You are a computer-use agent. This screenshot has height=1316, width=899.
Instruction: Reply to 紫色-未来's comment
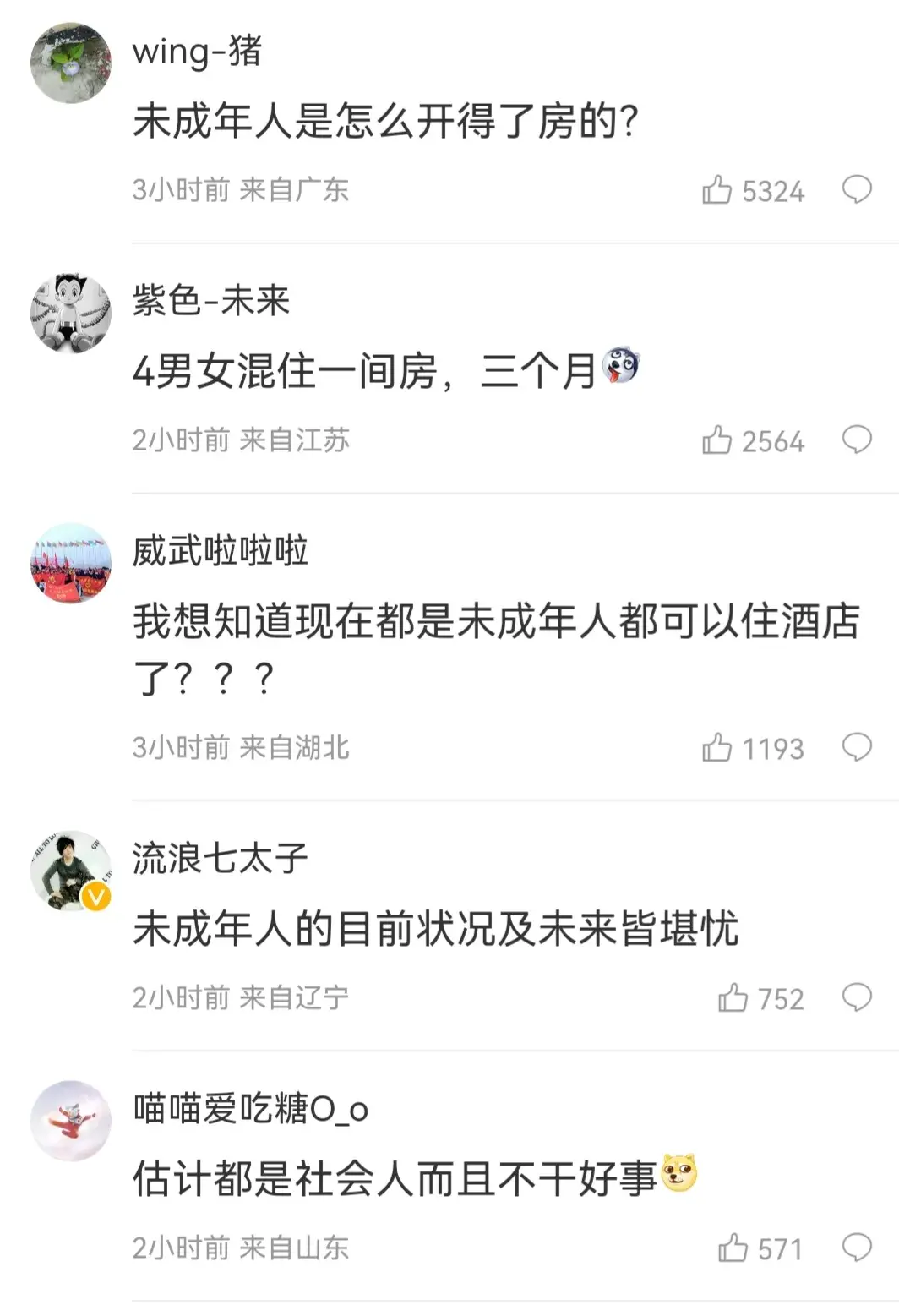pyautogui.click(x=857, y=440)
